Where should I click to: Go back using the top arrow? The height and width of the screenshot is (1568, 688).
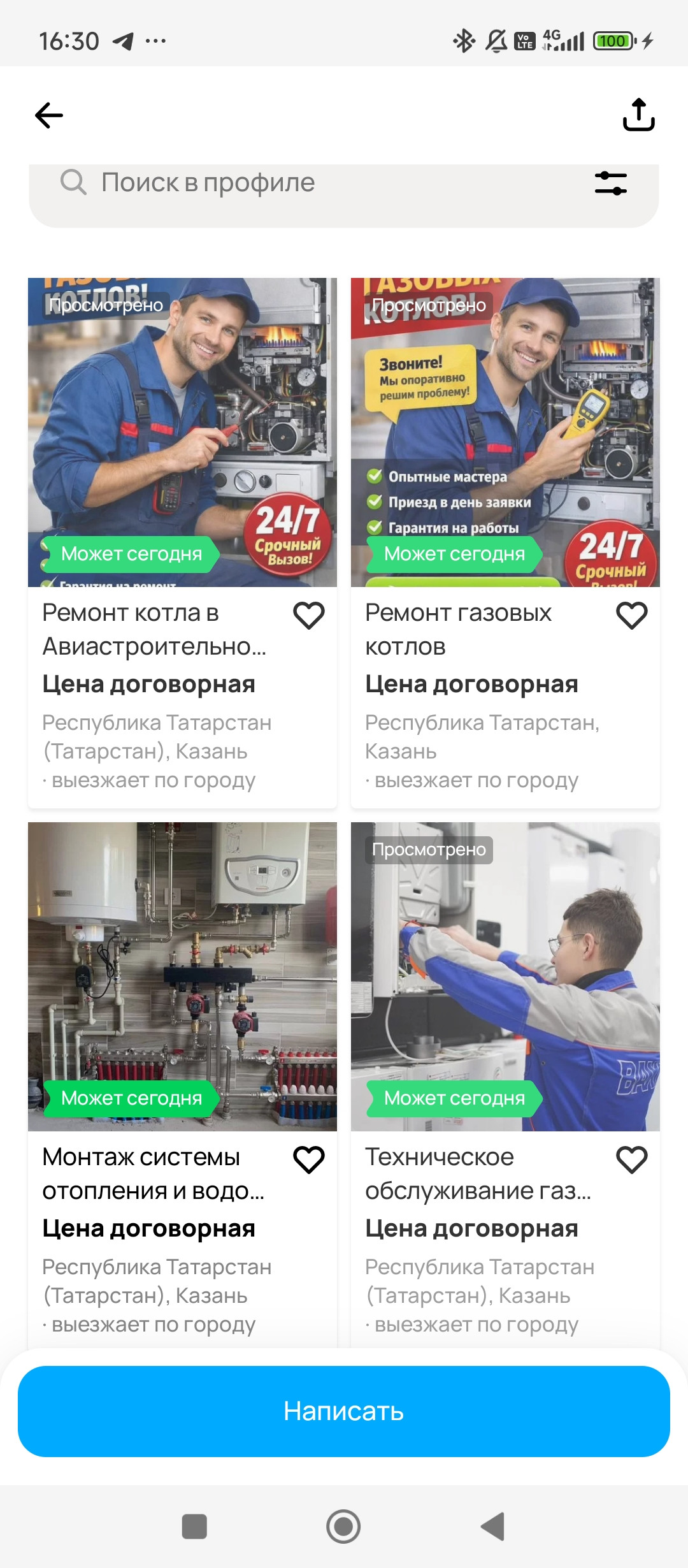(x=49, y=115)
